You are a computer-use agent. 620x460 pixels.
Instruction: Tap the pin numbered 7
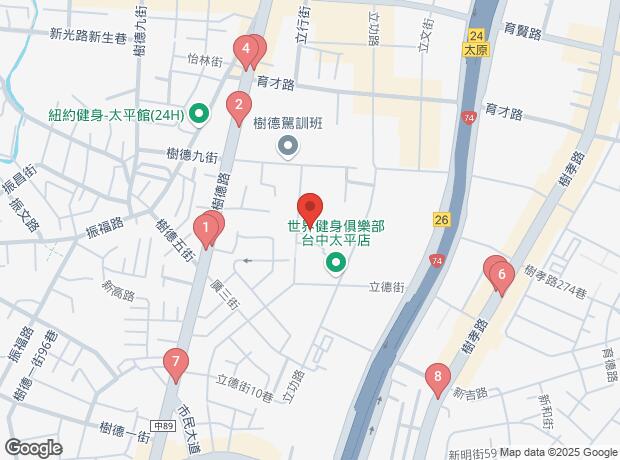click(176, 363)
